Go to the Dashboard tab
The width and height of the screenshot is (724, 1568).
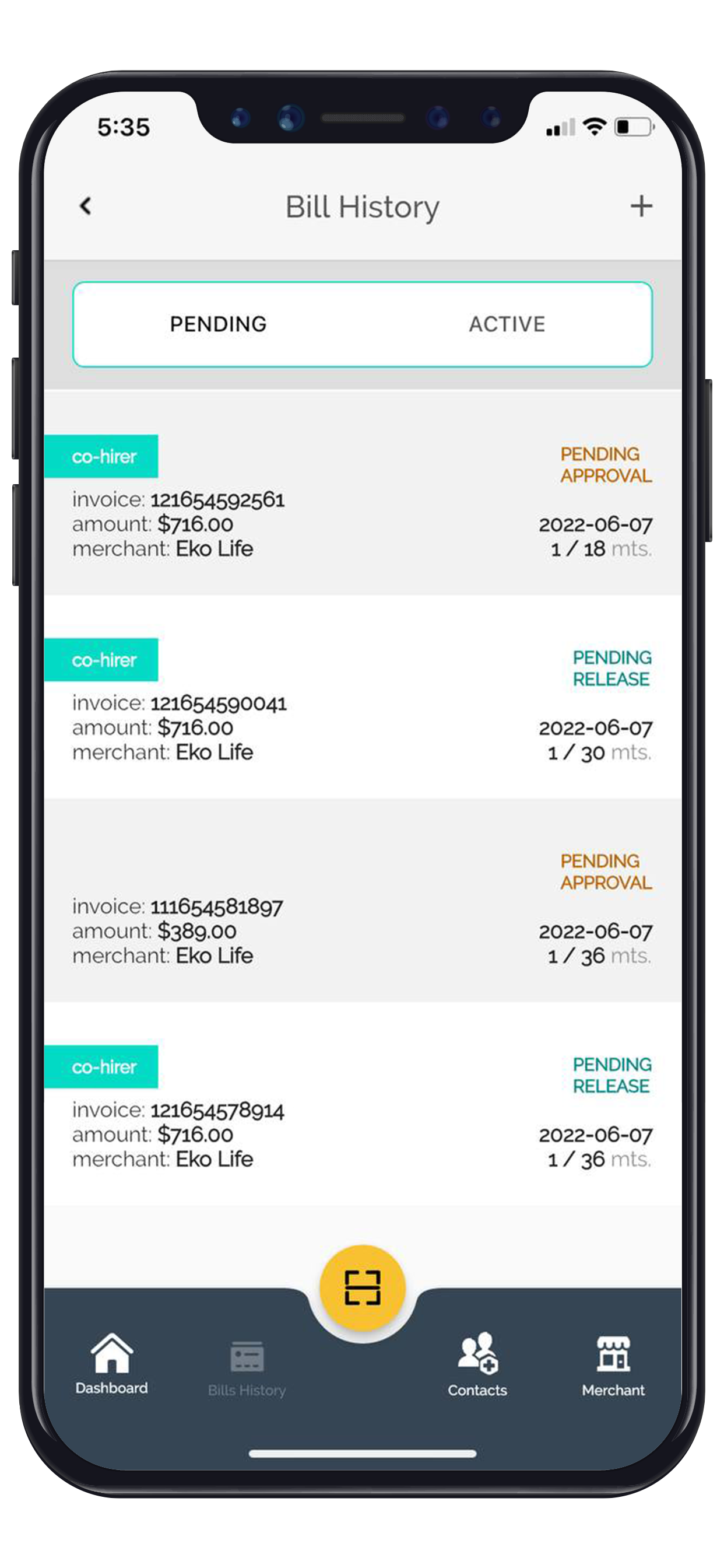111,1362
